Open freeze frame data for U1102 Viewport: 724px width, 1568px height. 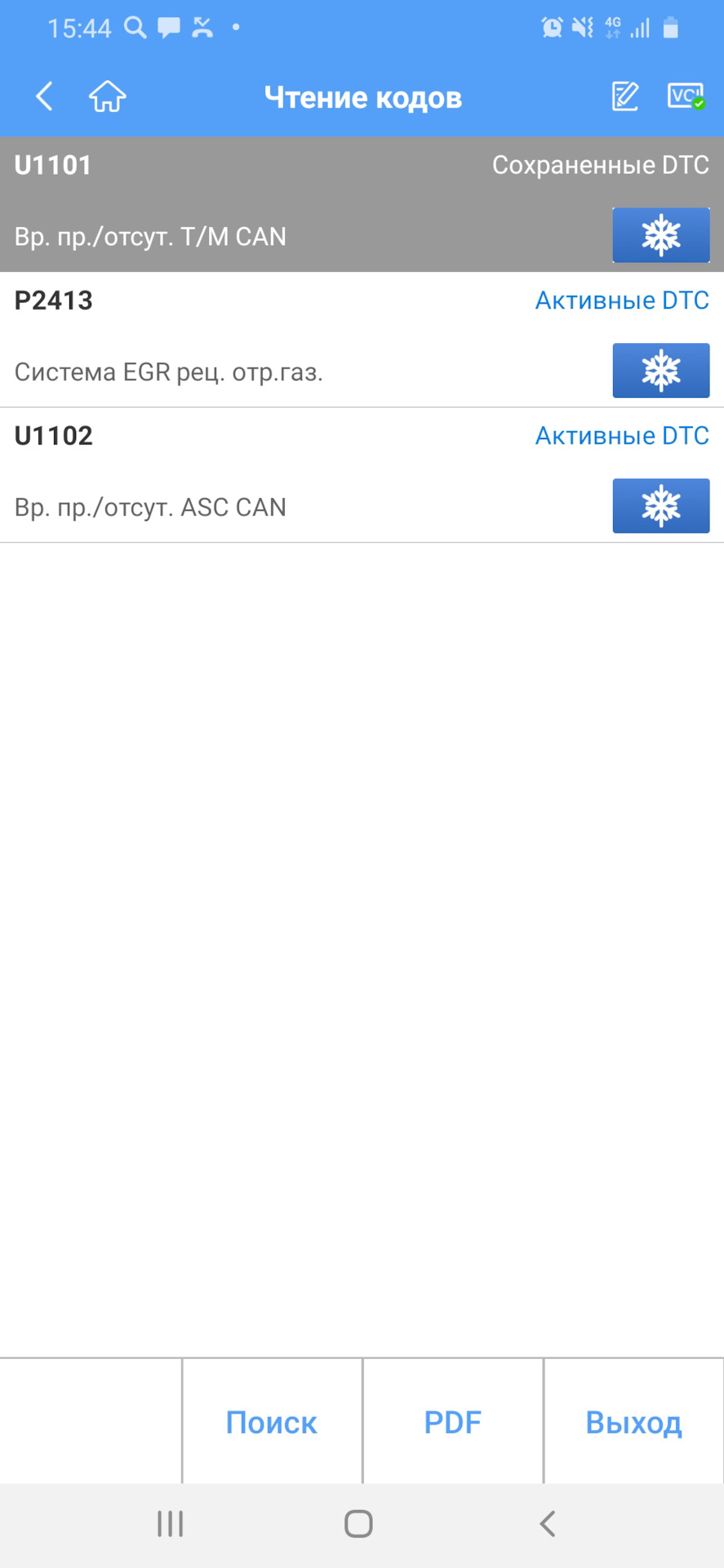point(660,506)
